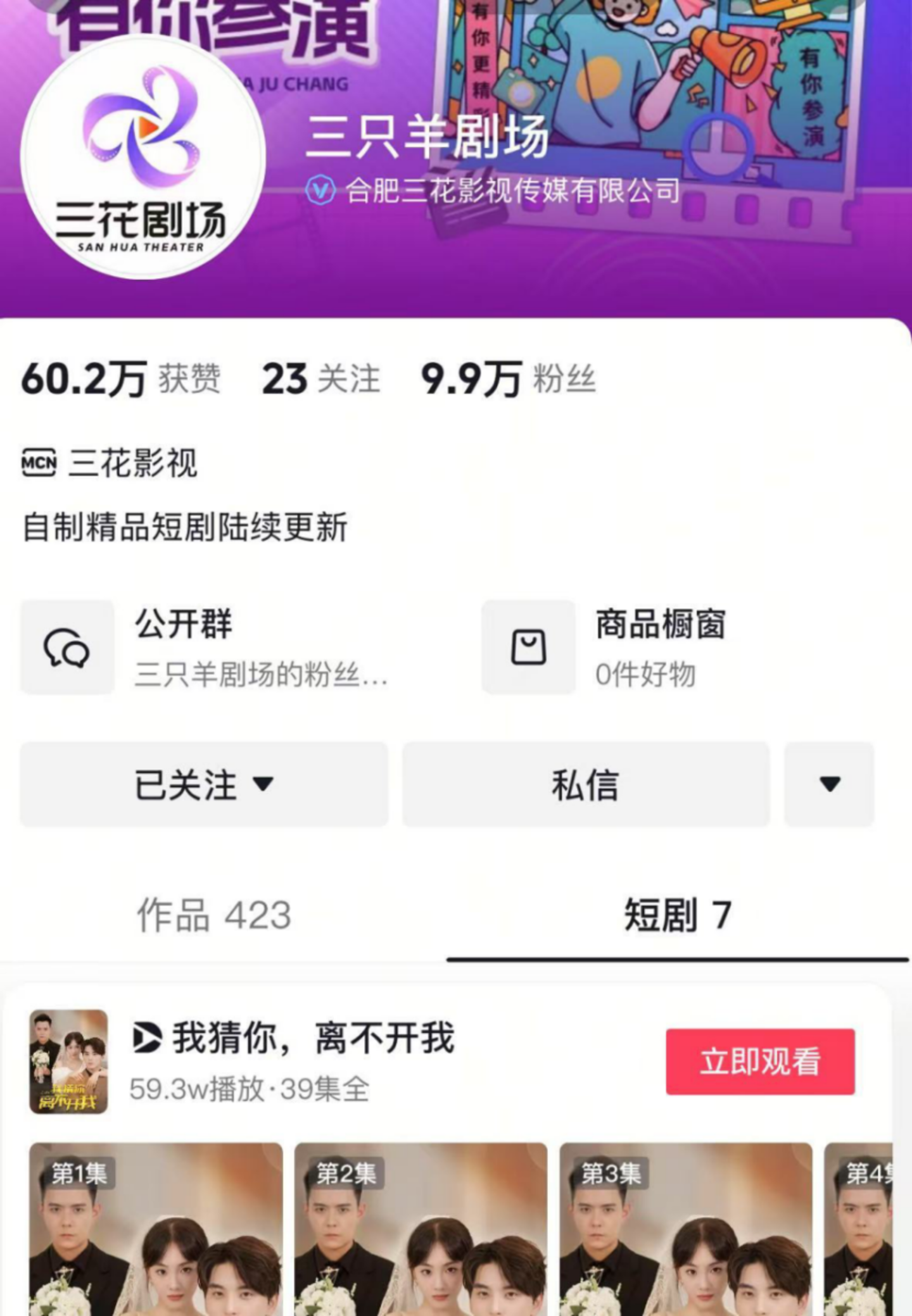Open the 我猜你，离不开我 drama poster
This screenshot has width=912, height=1316.
click(68, 1062)
